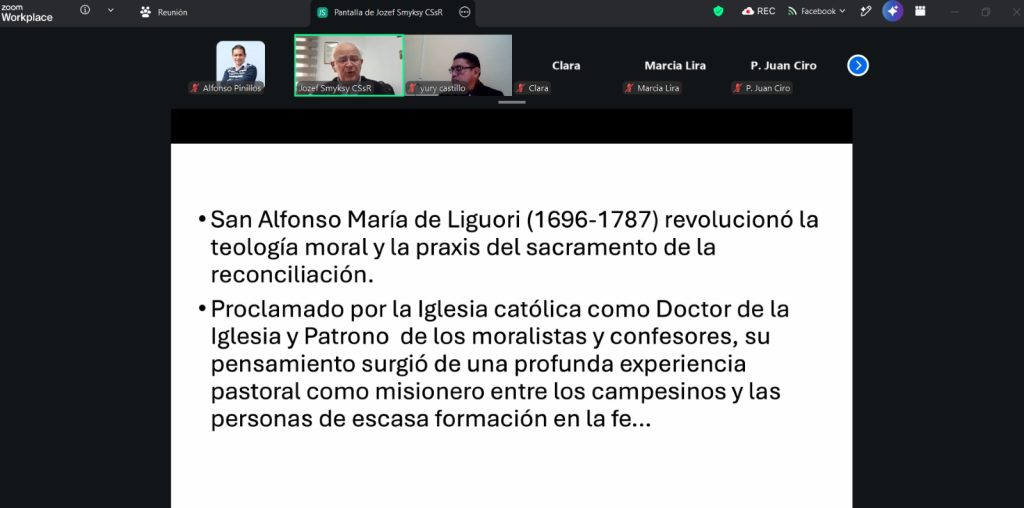Close the Zoom window
Screen dimensions: 1024x508
1014,12
